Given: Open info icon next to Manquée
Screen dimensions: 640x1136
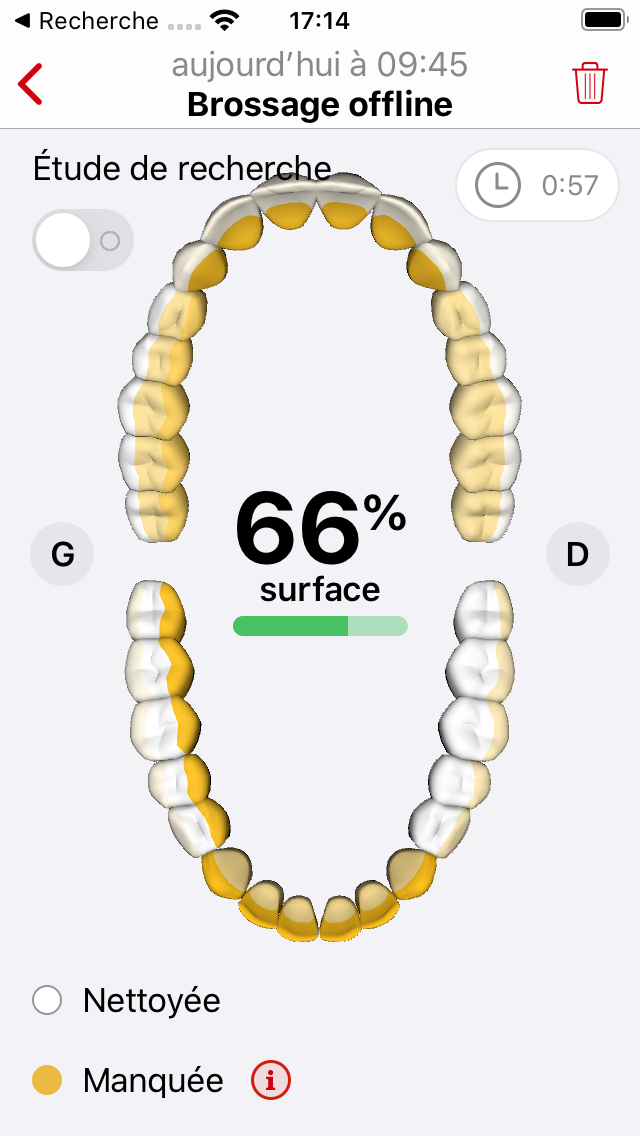Looking at the screenshot, I should point(270,1081).
